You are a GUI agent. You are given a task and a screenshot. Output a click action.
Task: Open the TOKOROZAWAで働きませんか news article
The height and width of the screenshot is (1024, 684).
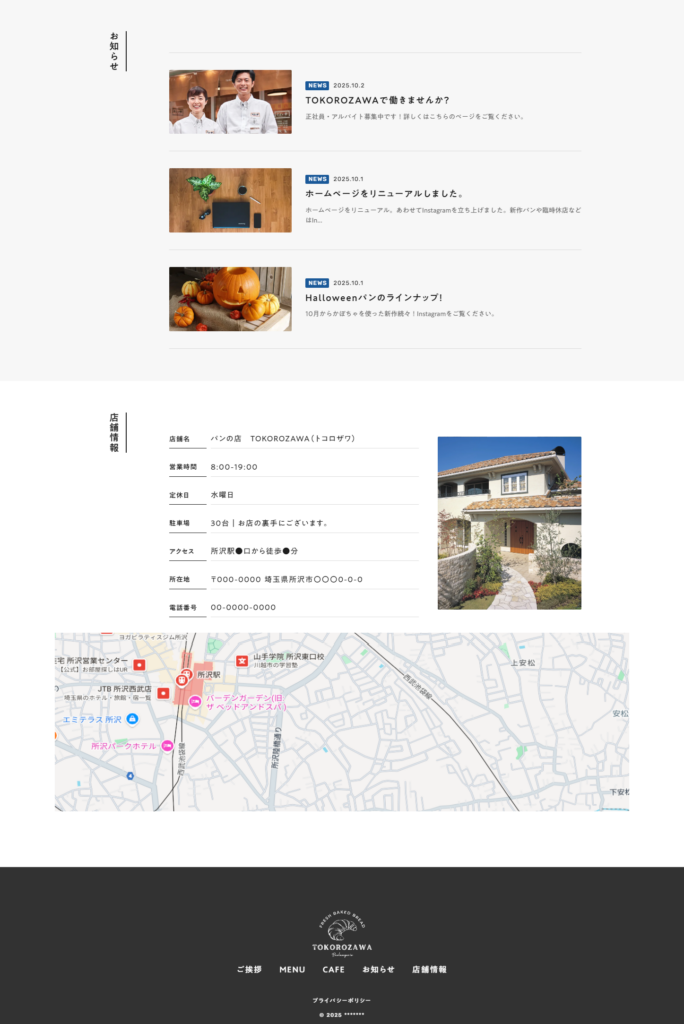[x=377, y=100]
